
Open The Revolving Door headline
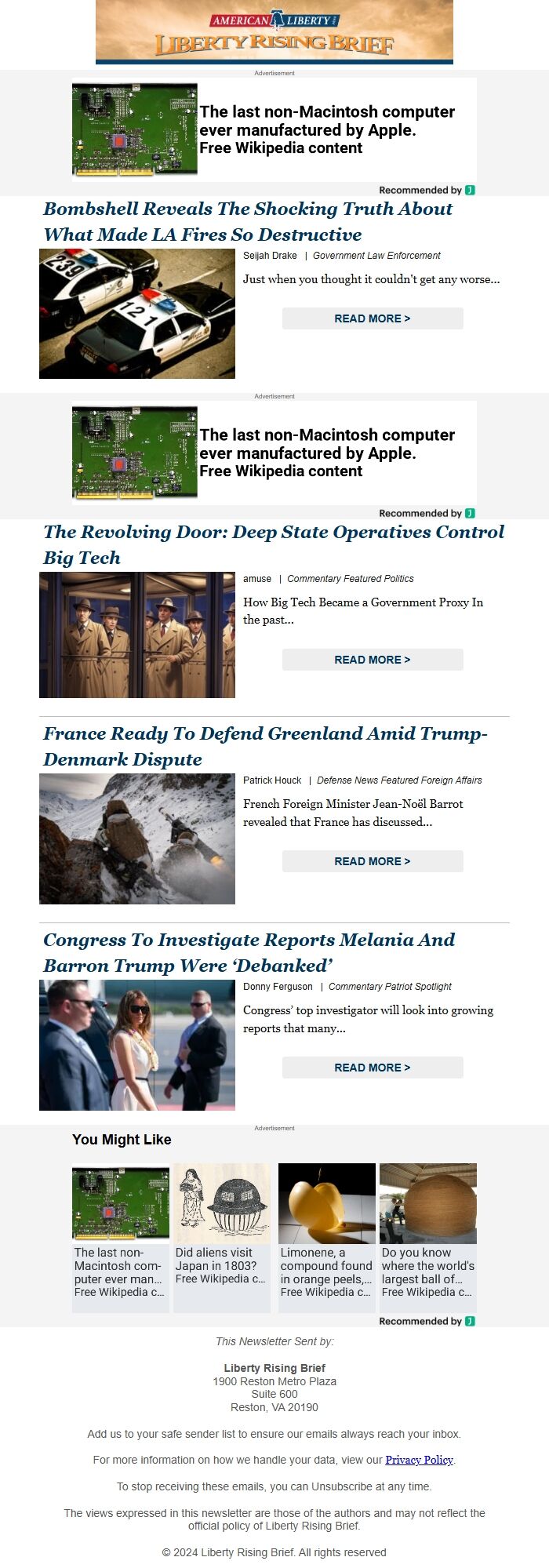273,544
